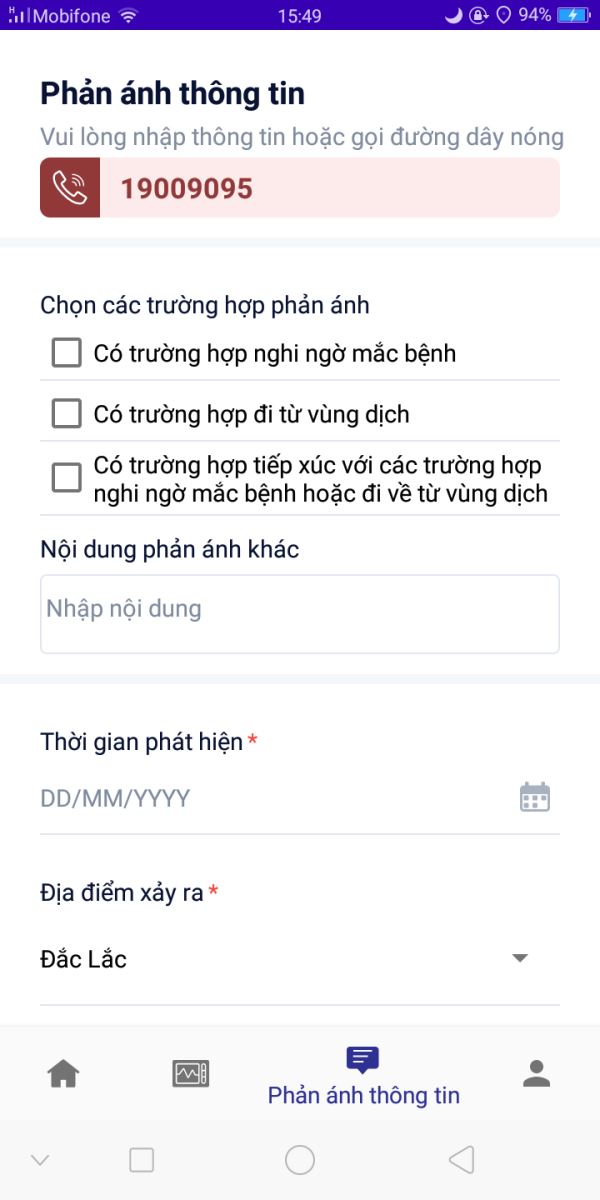
Task: Go to the Home tab
Action: [63, 1074]
